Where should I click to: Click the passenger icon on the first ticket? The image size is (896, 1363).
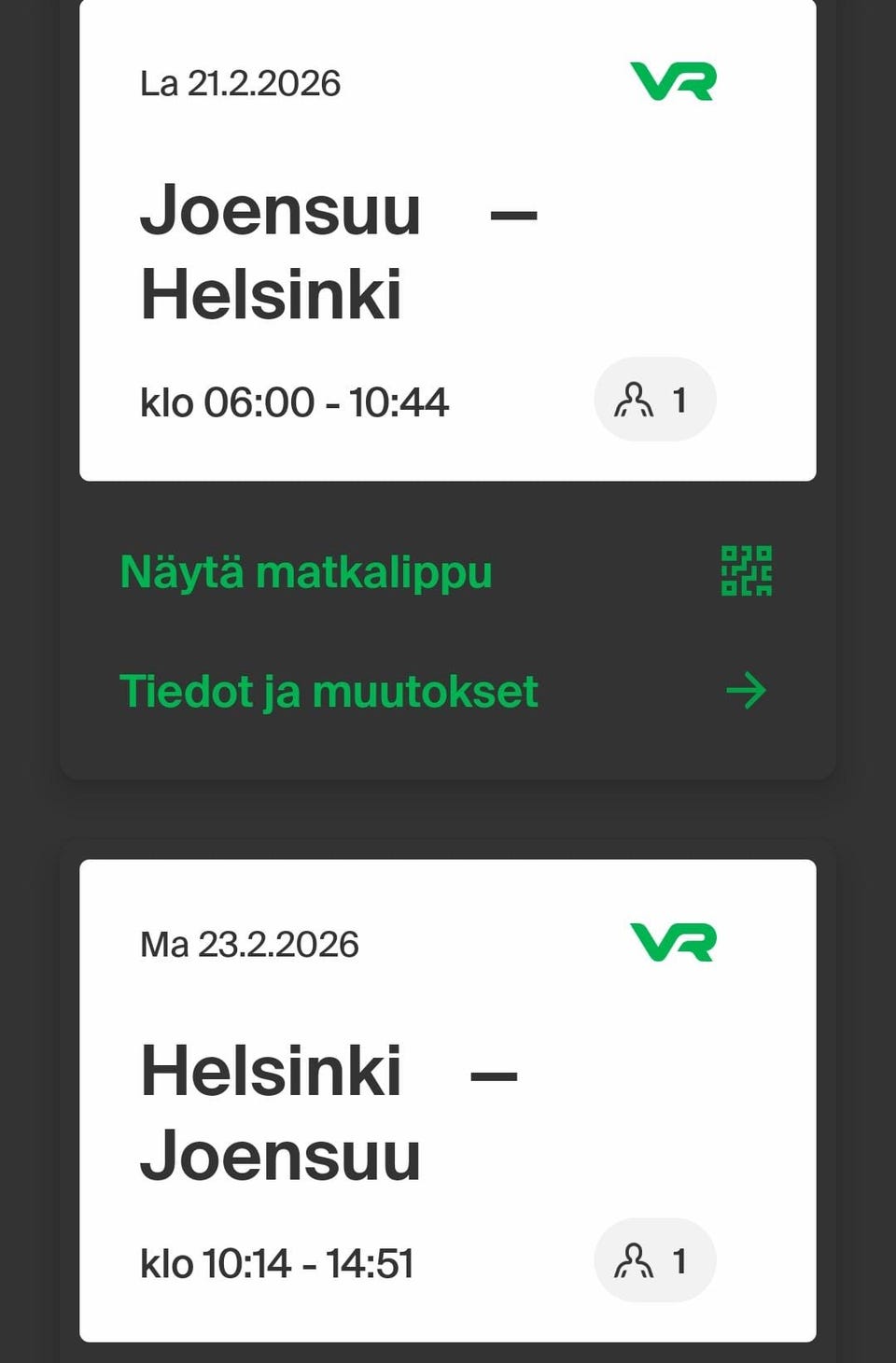point(634,400)
